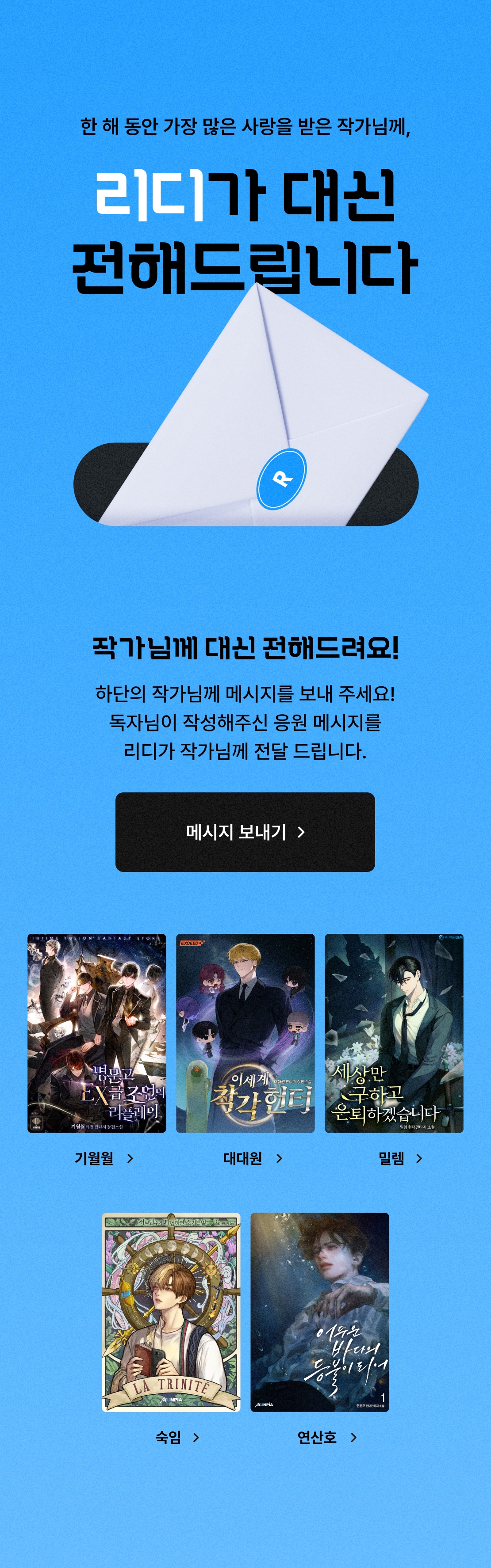Select the author link for 숙임
Viewport: 491px width, 1568px height.
pos(177,1437)
